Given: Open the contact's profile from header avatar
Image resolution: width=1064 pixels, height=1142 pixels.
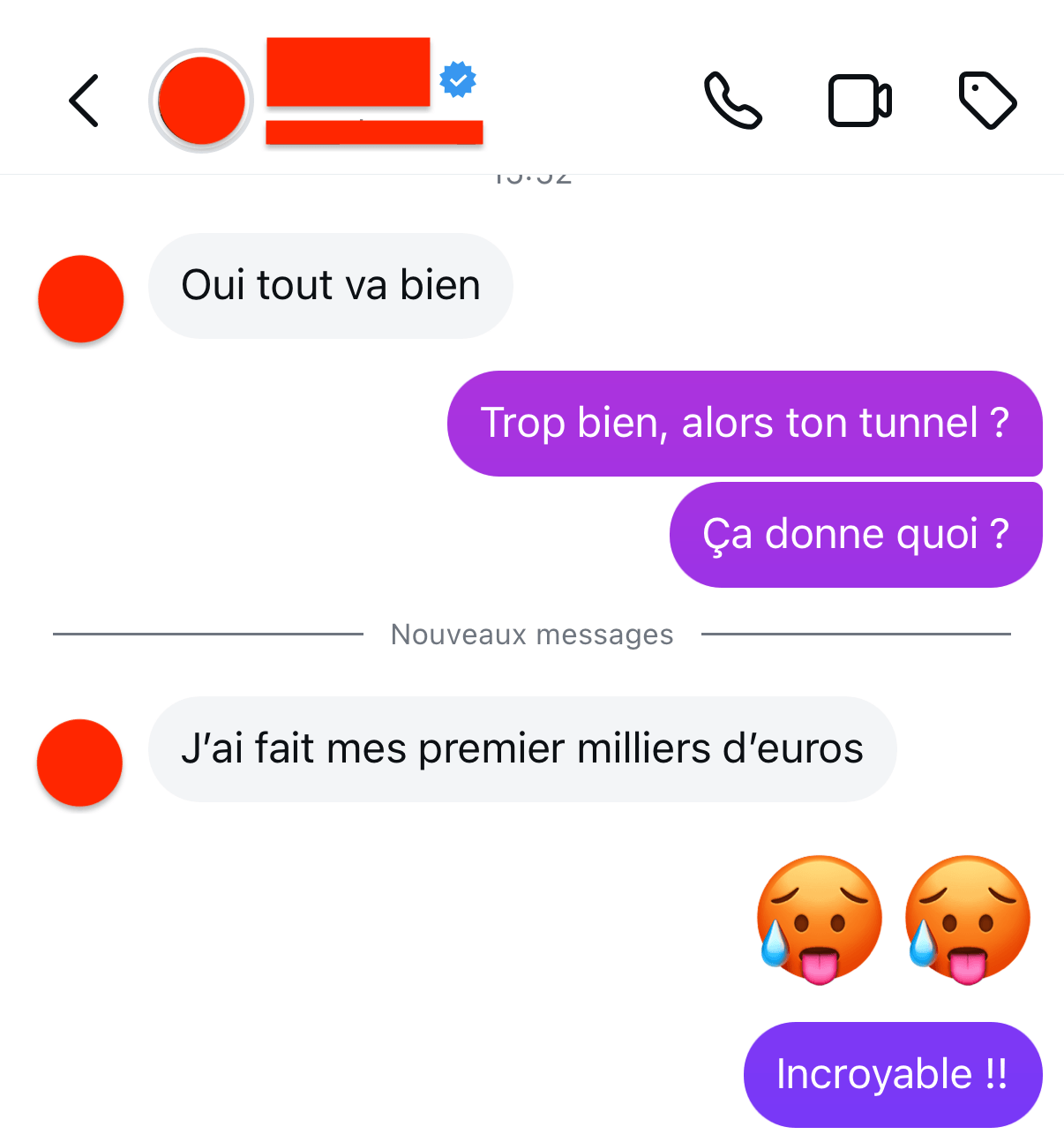Looking at the screenshot, I should pos(201,100).
